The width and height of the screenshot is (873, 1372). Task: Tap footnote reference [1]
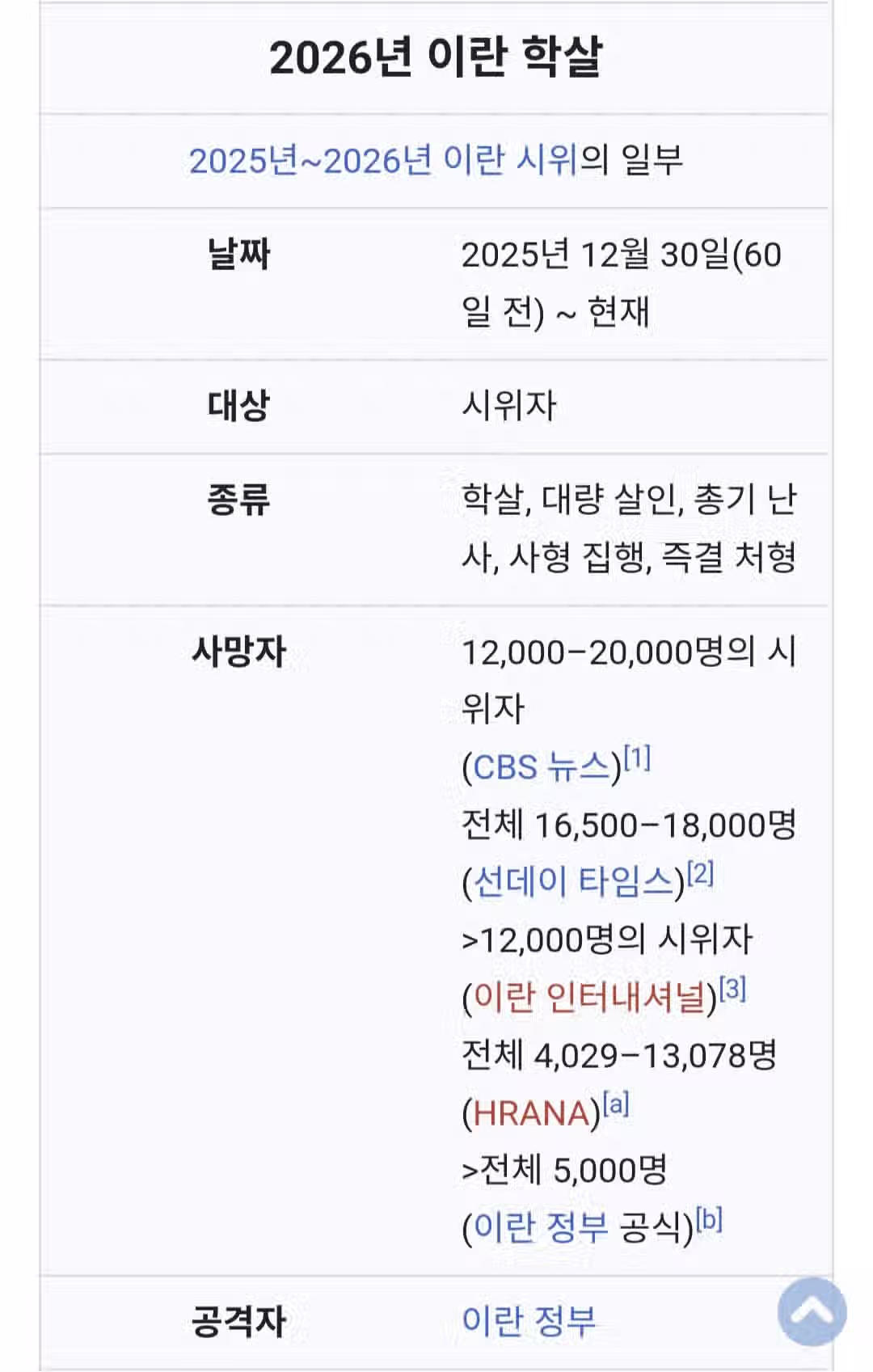637,758
